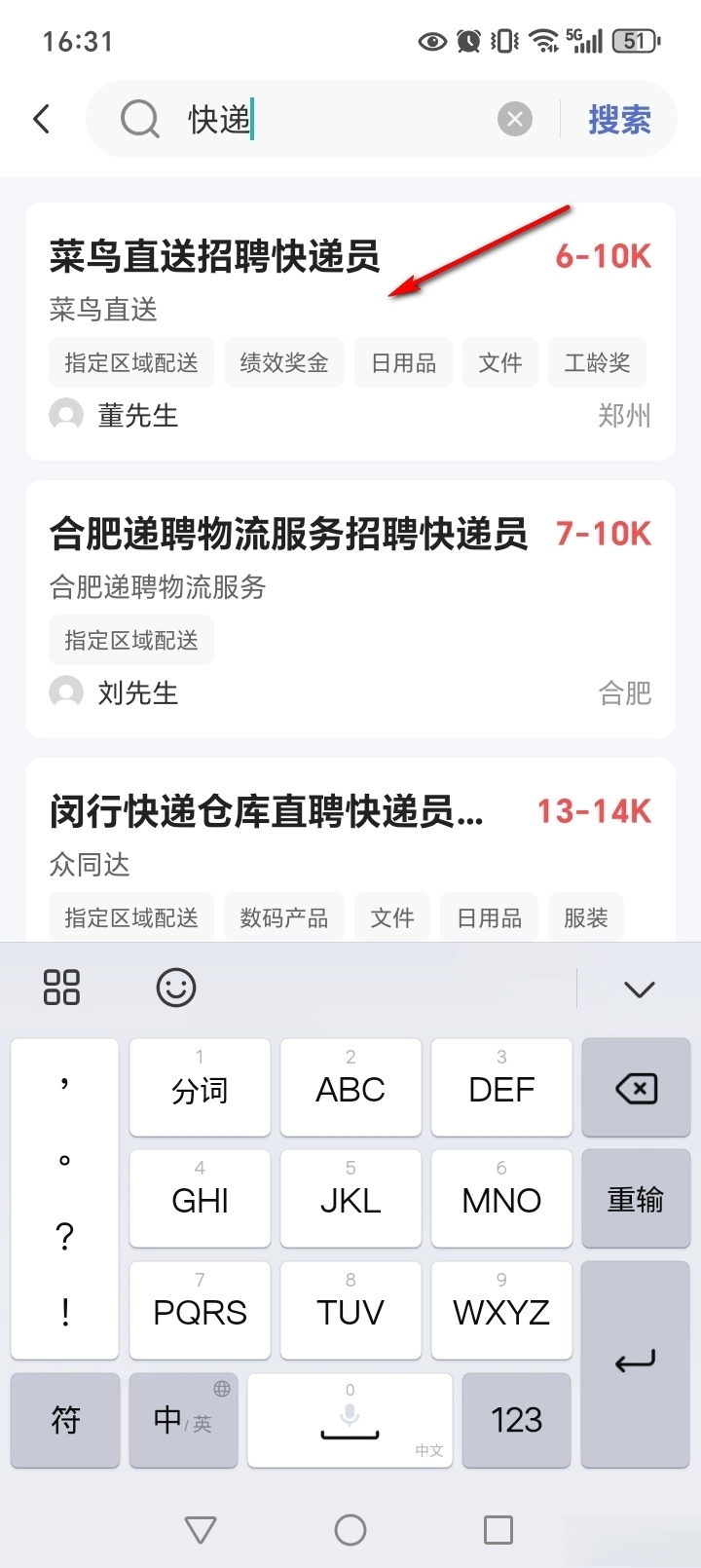The height and width of the screenshot is (1568, 701).
Task: Collapse the on-screen keyboard
Action: 639,989
